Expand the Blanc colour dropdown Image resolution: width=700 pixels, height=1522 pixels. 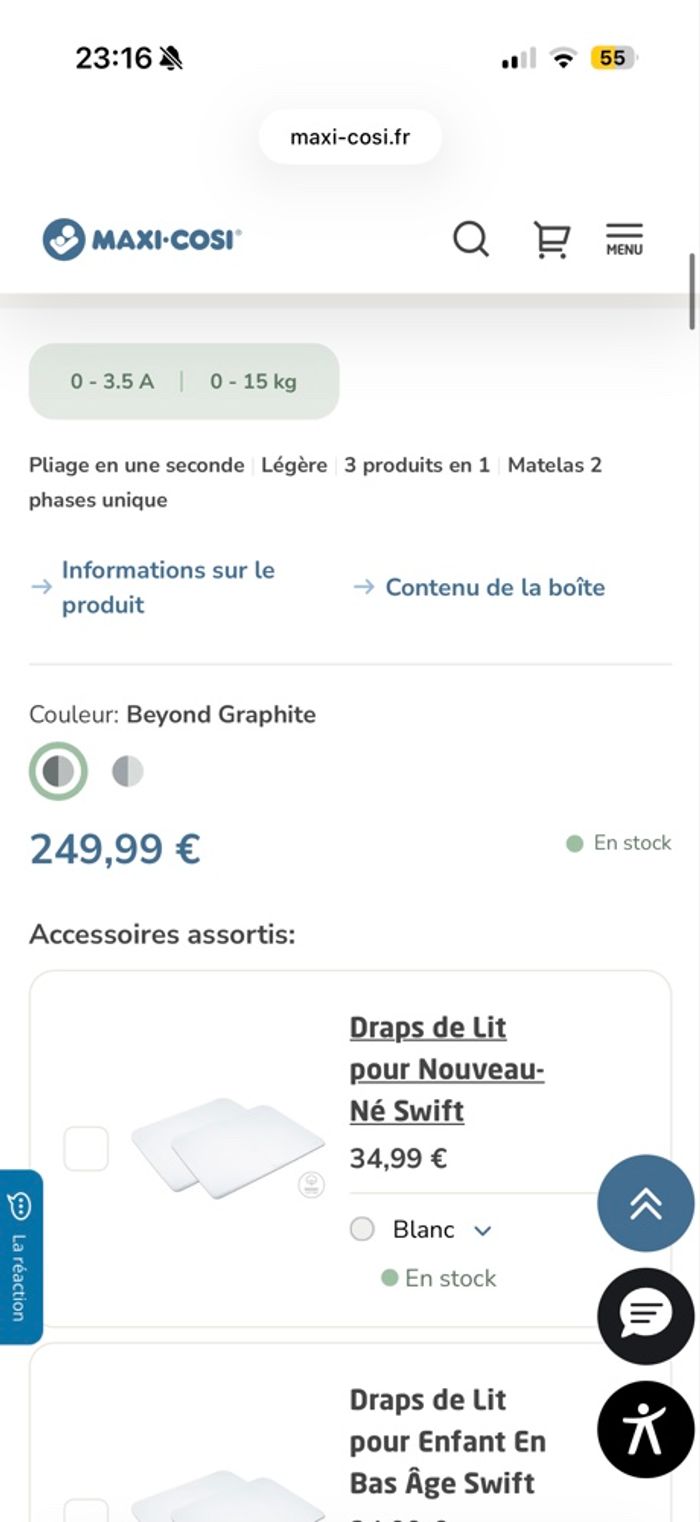[x=483, y=1230]
